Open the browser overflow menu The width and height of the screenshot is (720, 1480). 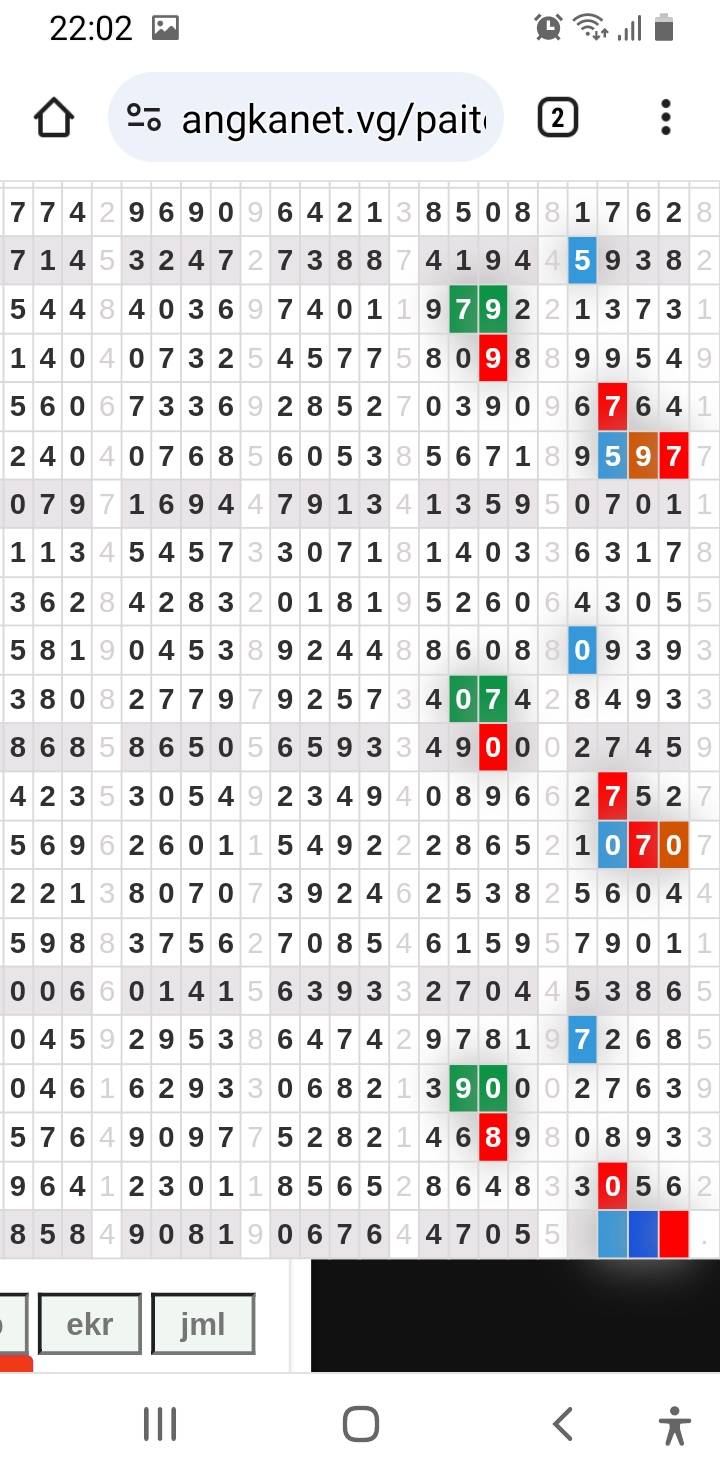666,118
